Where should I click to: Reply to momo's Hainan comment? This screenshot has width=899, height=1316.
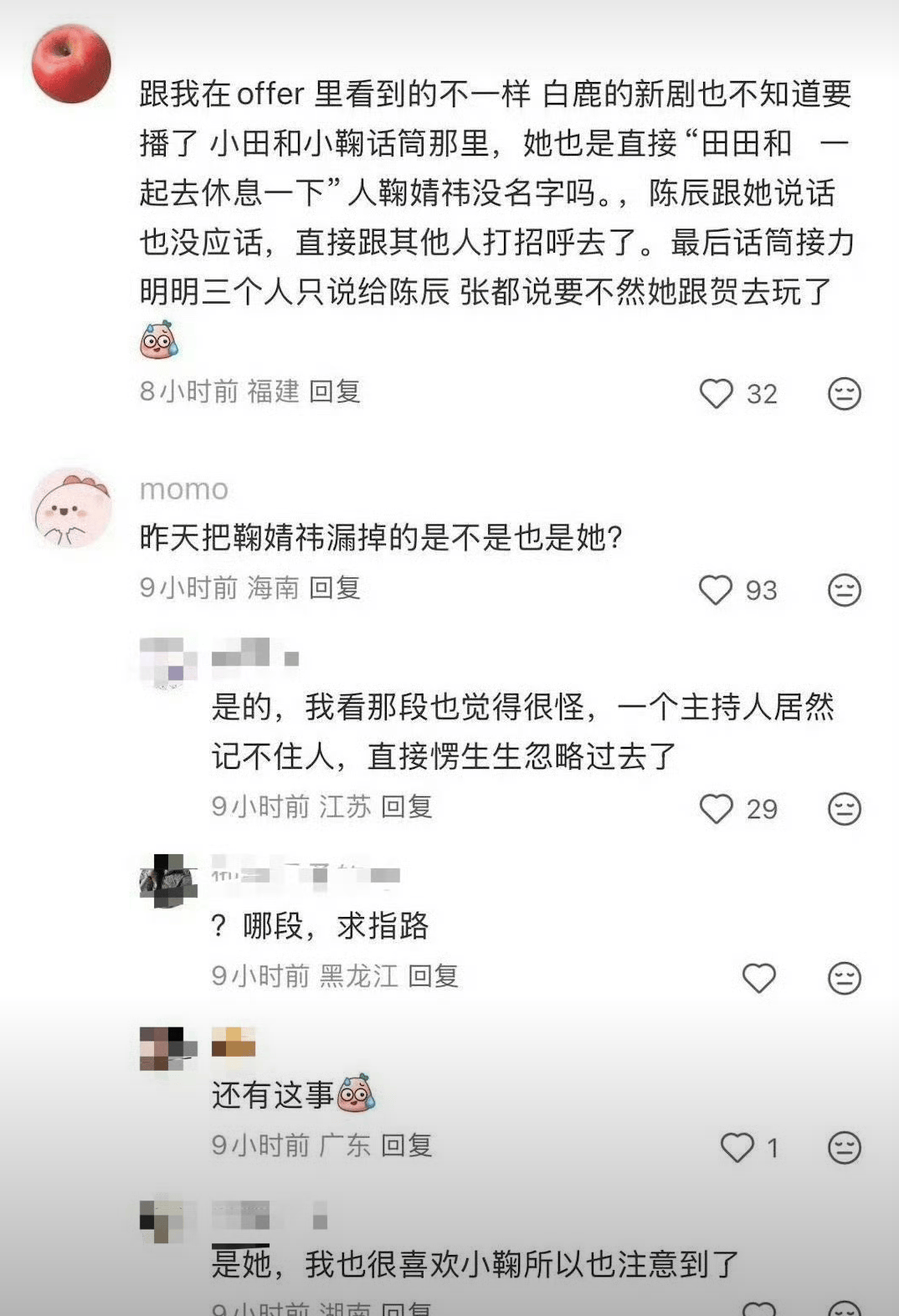335,588
